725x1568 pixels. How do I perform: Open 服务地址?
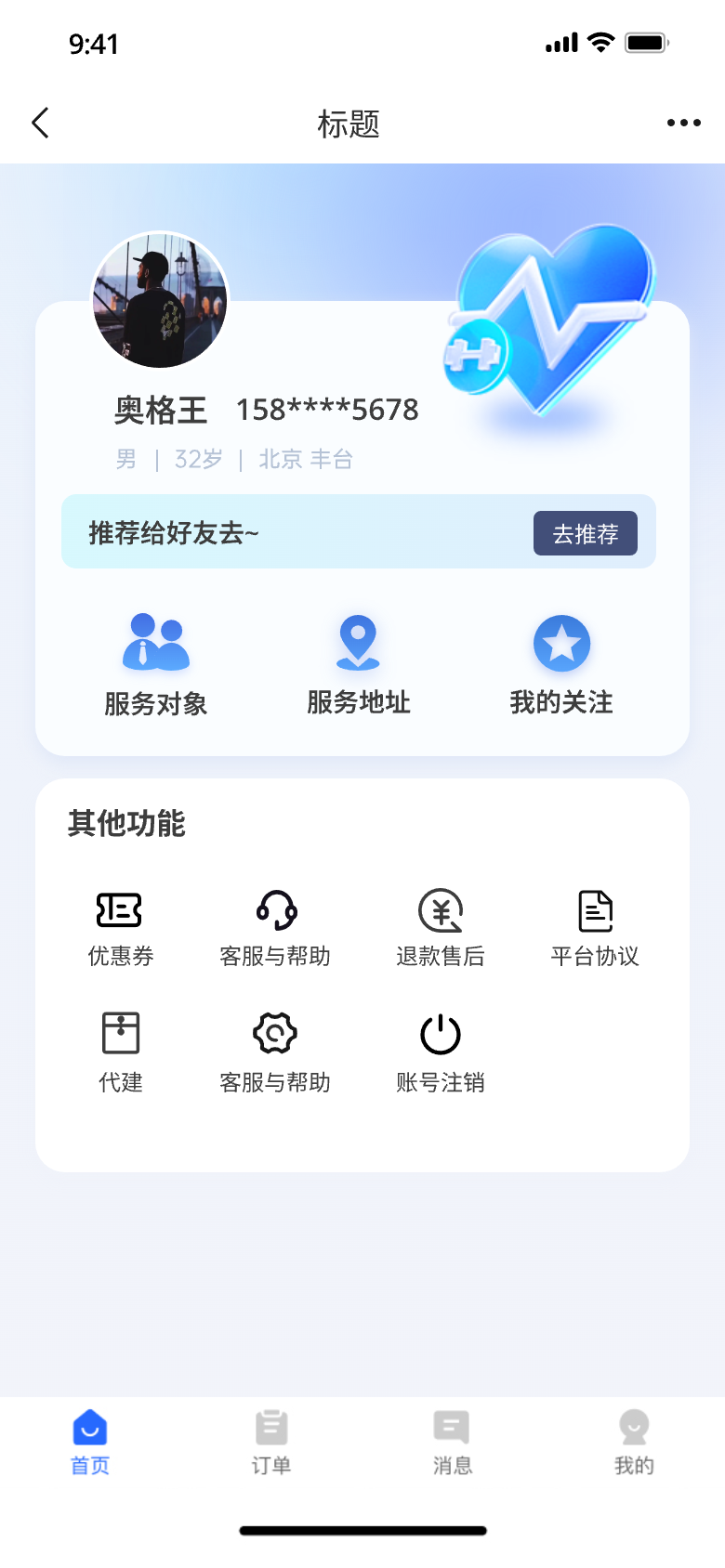pos(358,664)
